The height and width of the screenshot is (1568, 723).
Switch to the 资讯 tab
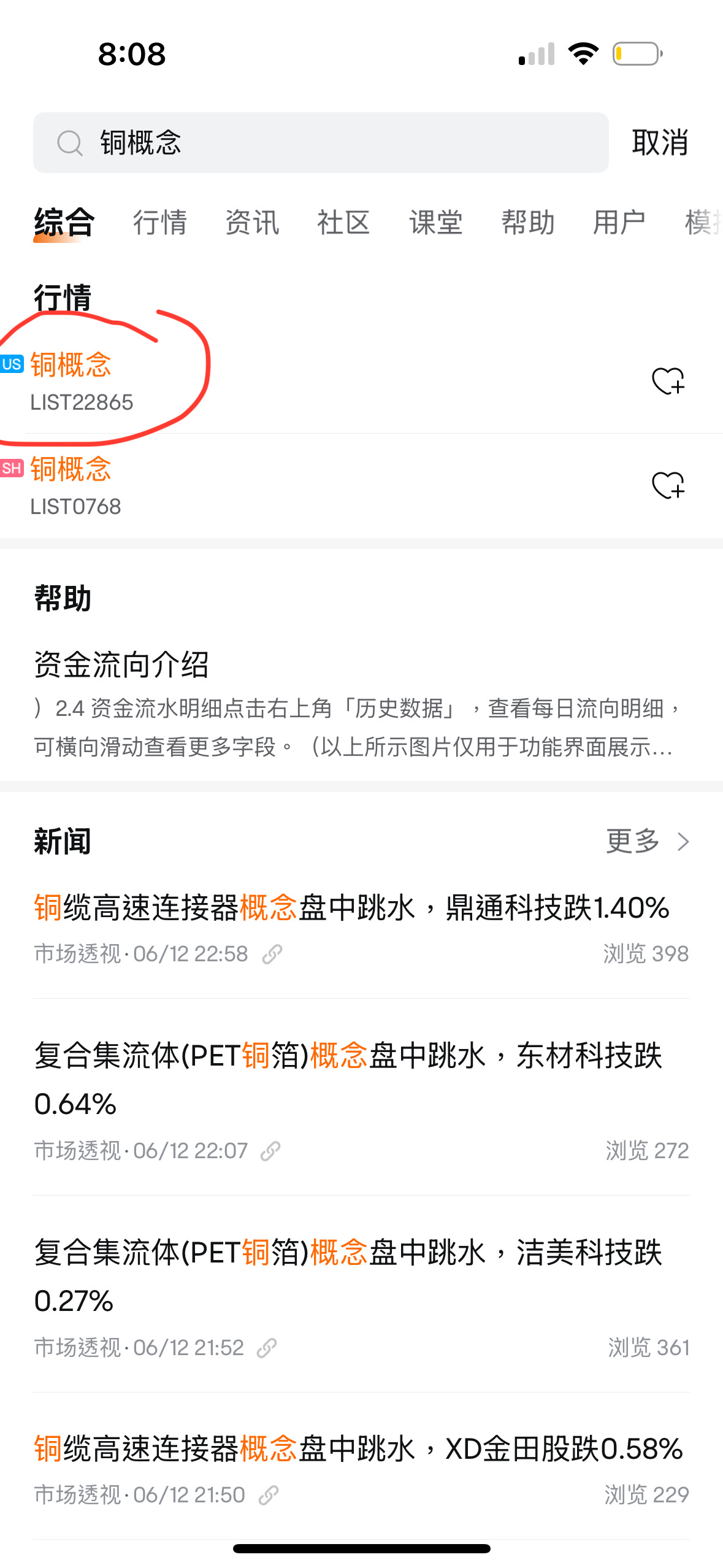pos(251,222)
